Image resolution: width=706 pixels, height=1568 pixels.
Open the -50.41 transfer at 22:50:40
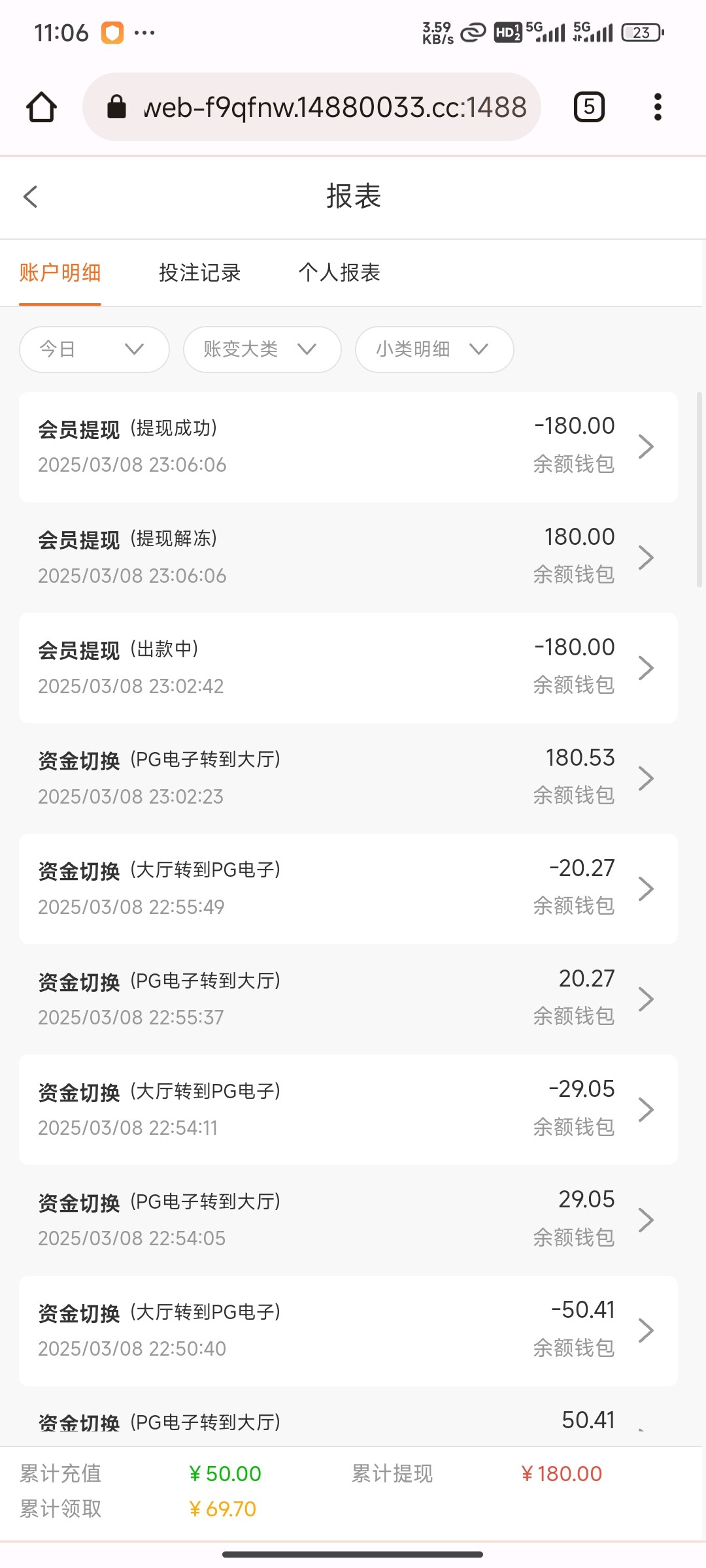click(348, 1330)
